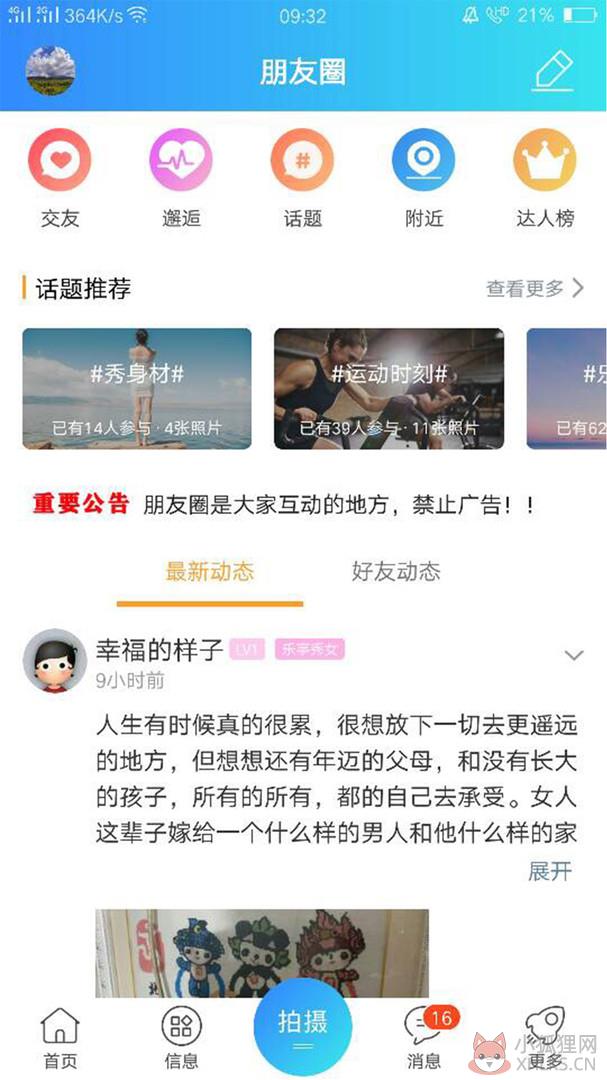607x1080 pixels.
Task: Go to the 信息 tab
Action: point(181,1038)
